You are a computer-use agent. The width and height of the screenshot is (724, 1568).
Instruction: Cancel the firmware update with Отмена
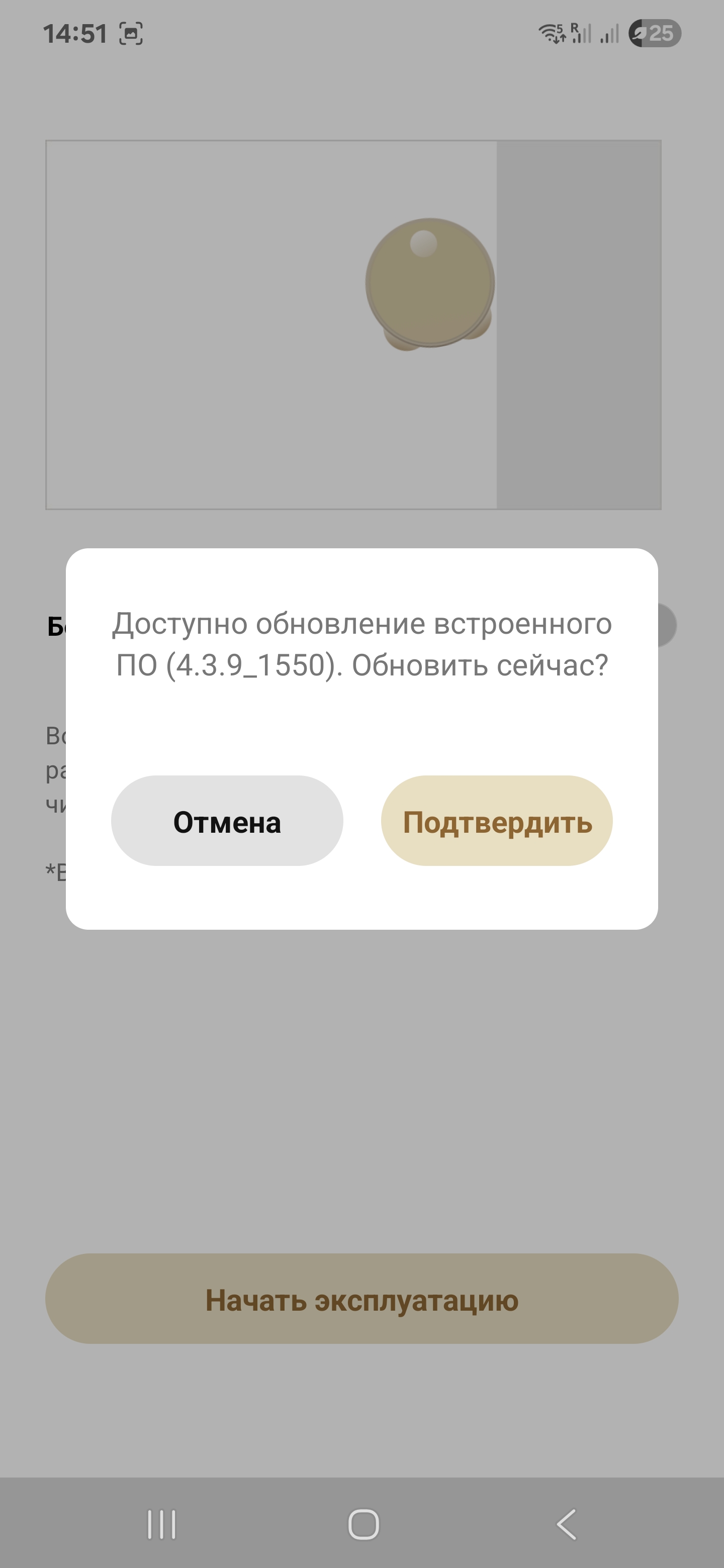(227, 821)
